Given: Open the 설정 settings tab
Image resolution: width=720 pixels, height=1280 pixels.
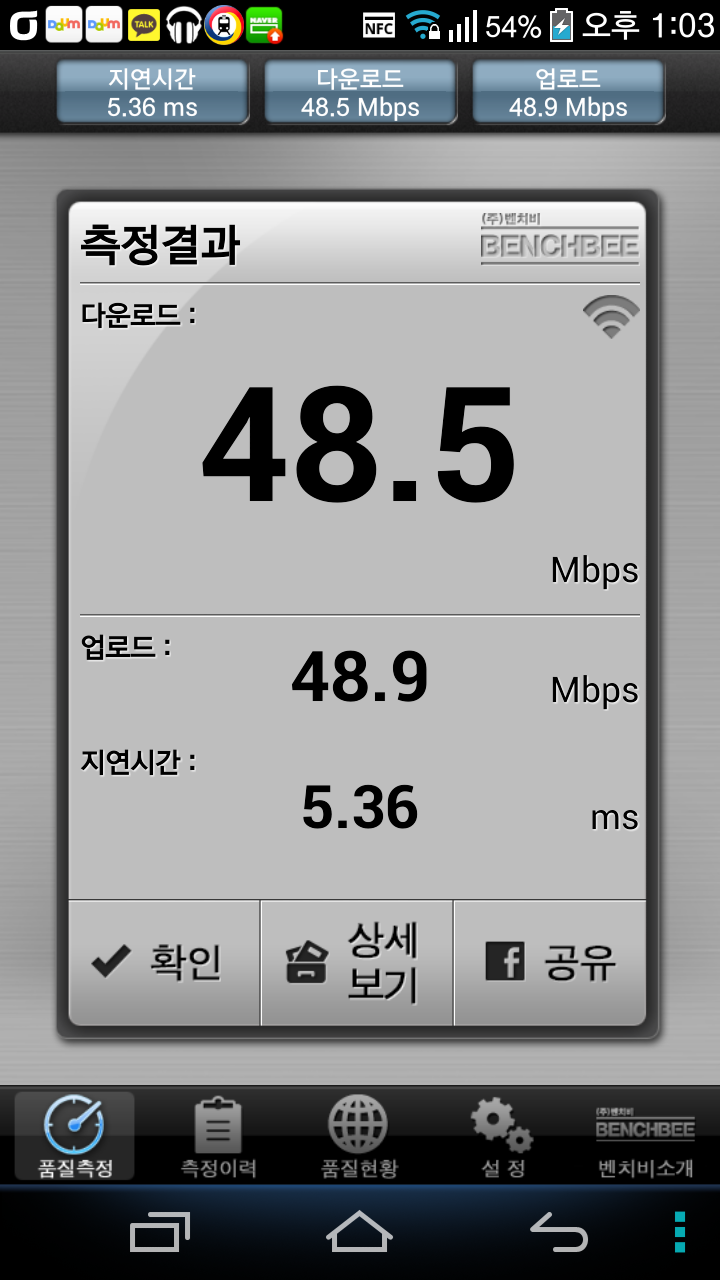Looking at the screenshot, I should (502, 1136).
